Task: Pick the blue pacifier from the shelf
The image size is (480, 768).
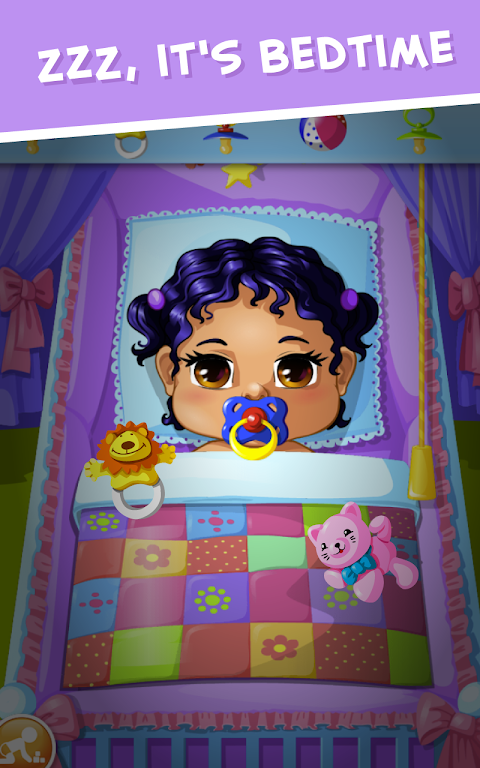Action: (x=225, y=139)
